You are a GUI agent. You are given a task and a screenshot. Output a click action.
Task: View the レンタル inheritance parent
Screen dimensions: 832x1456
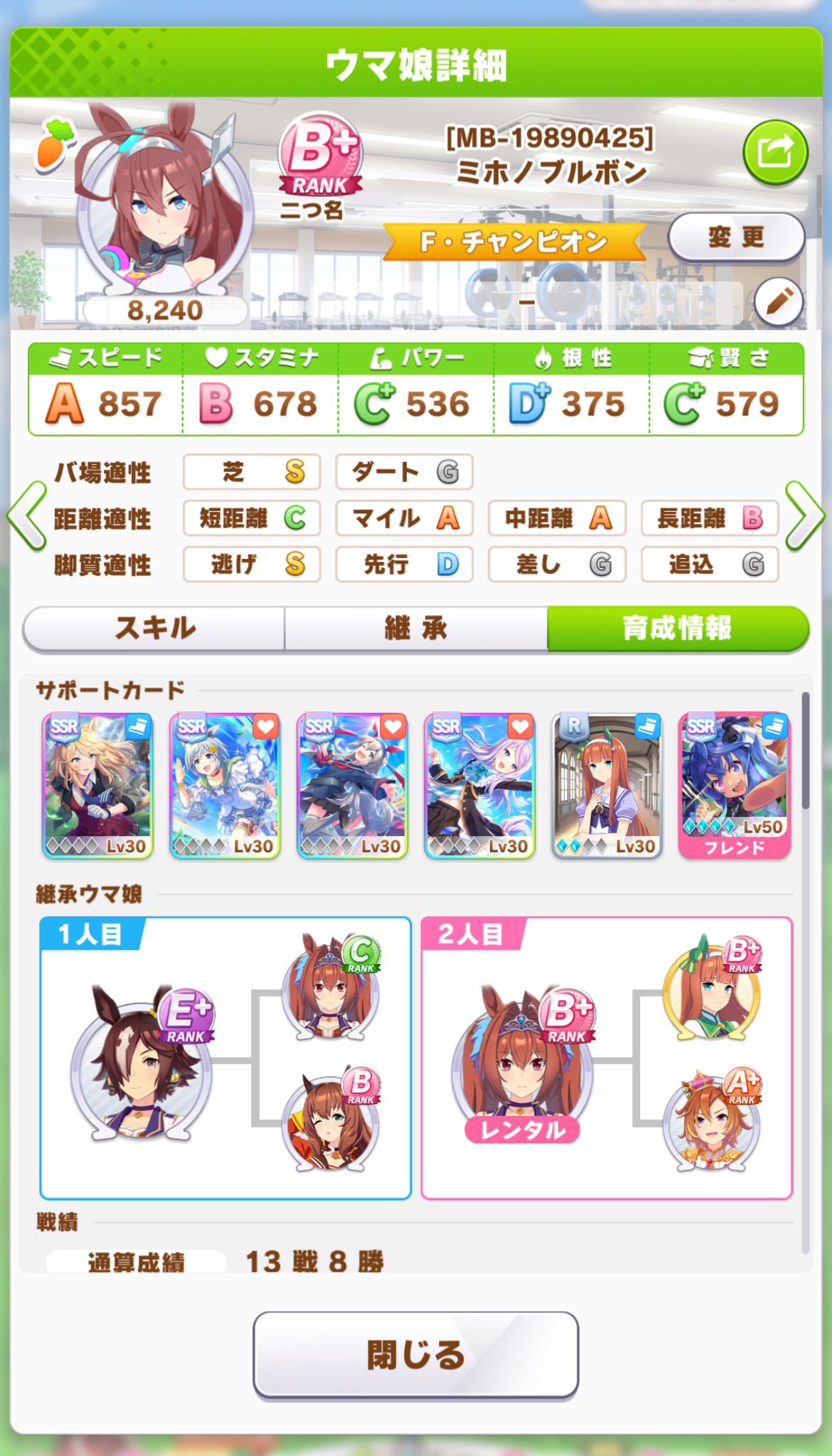coord(523,1063)
